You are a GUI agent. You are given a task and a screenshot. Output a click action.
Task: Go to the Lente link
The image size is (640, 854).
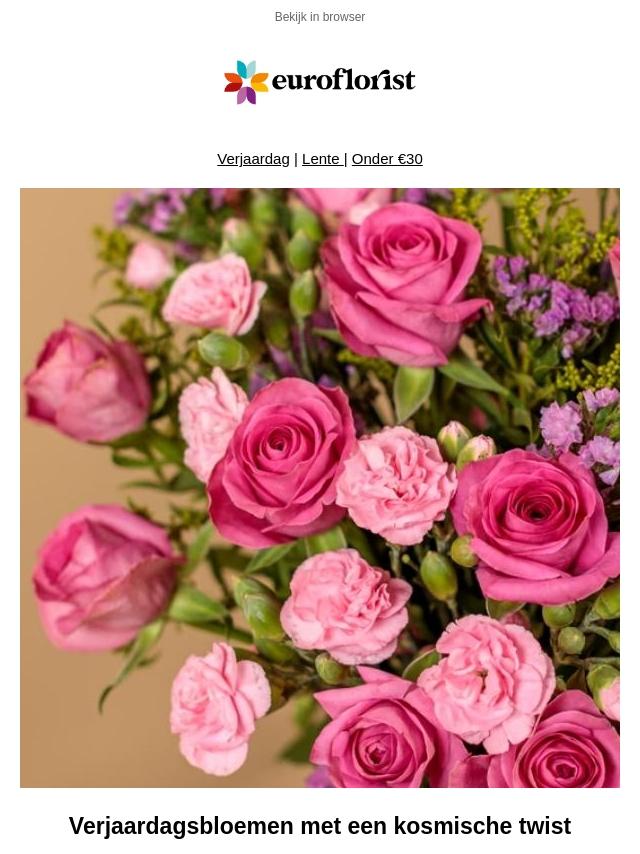[321, 159]
